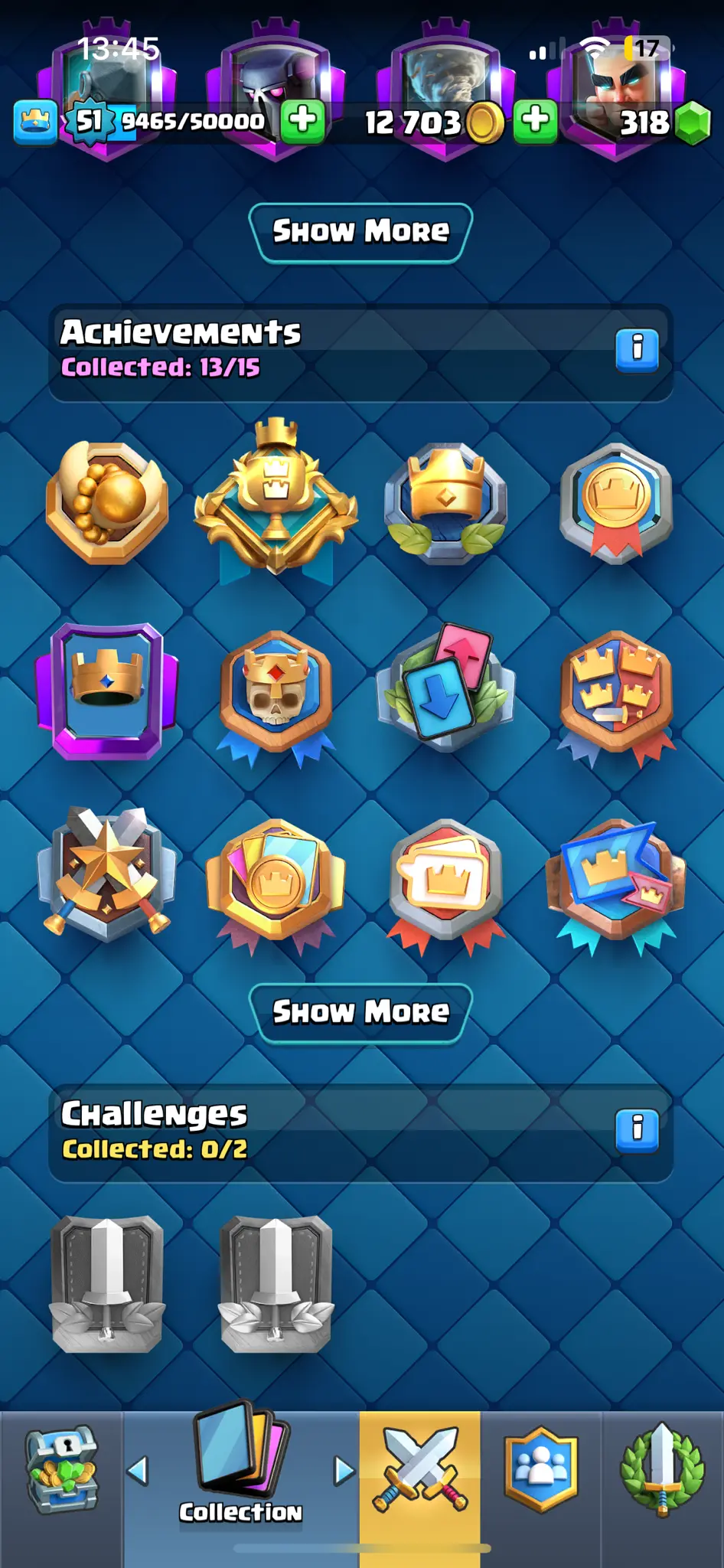Open the purple framed crown badge
The height and width of the screenshot is (1568, 724).
107,689
